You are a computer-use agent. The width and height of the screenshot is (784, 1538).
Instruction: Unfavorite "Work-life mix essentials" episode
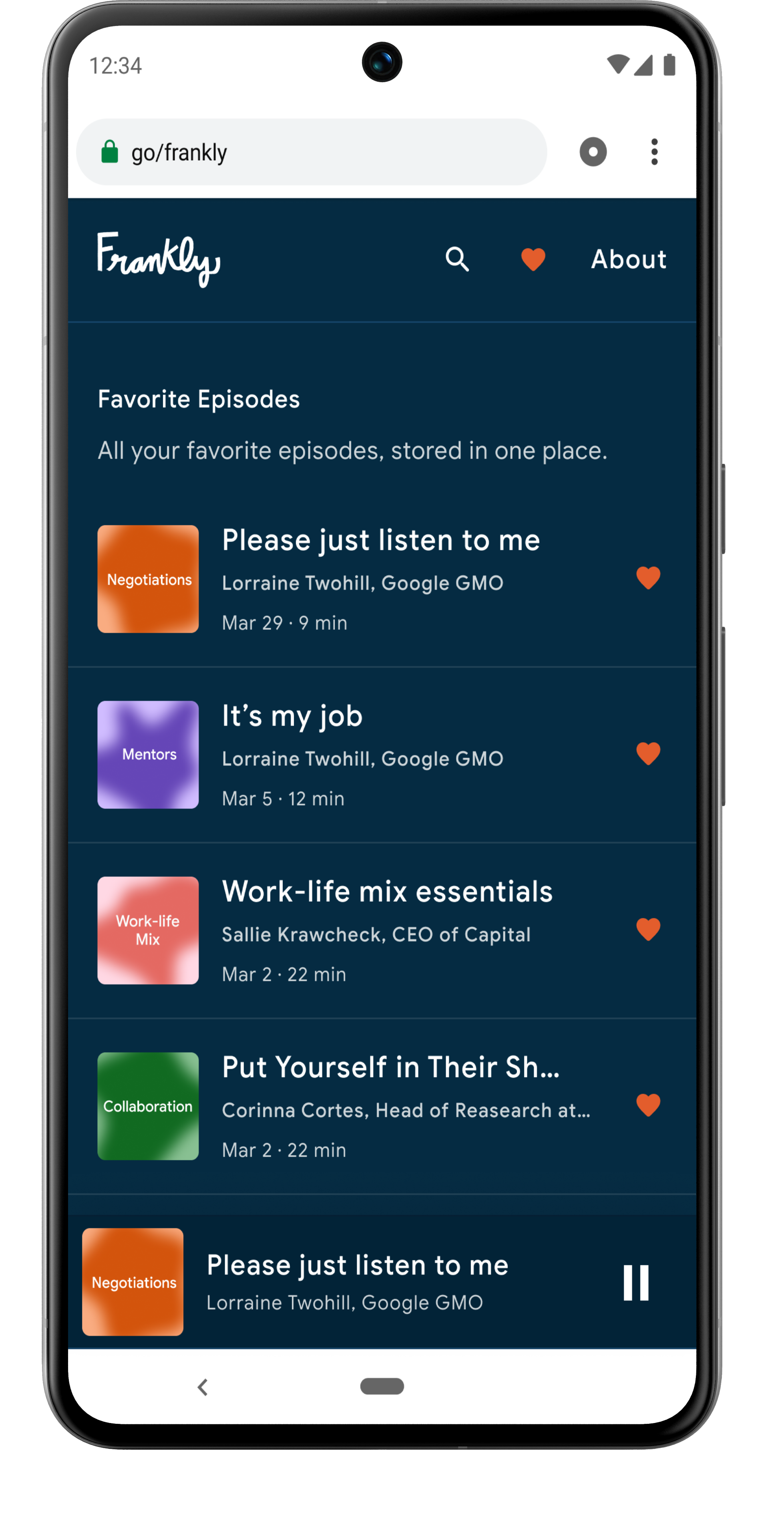[648, 930]
